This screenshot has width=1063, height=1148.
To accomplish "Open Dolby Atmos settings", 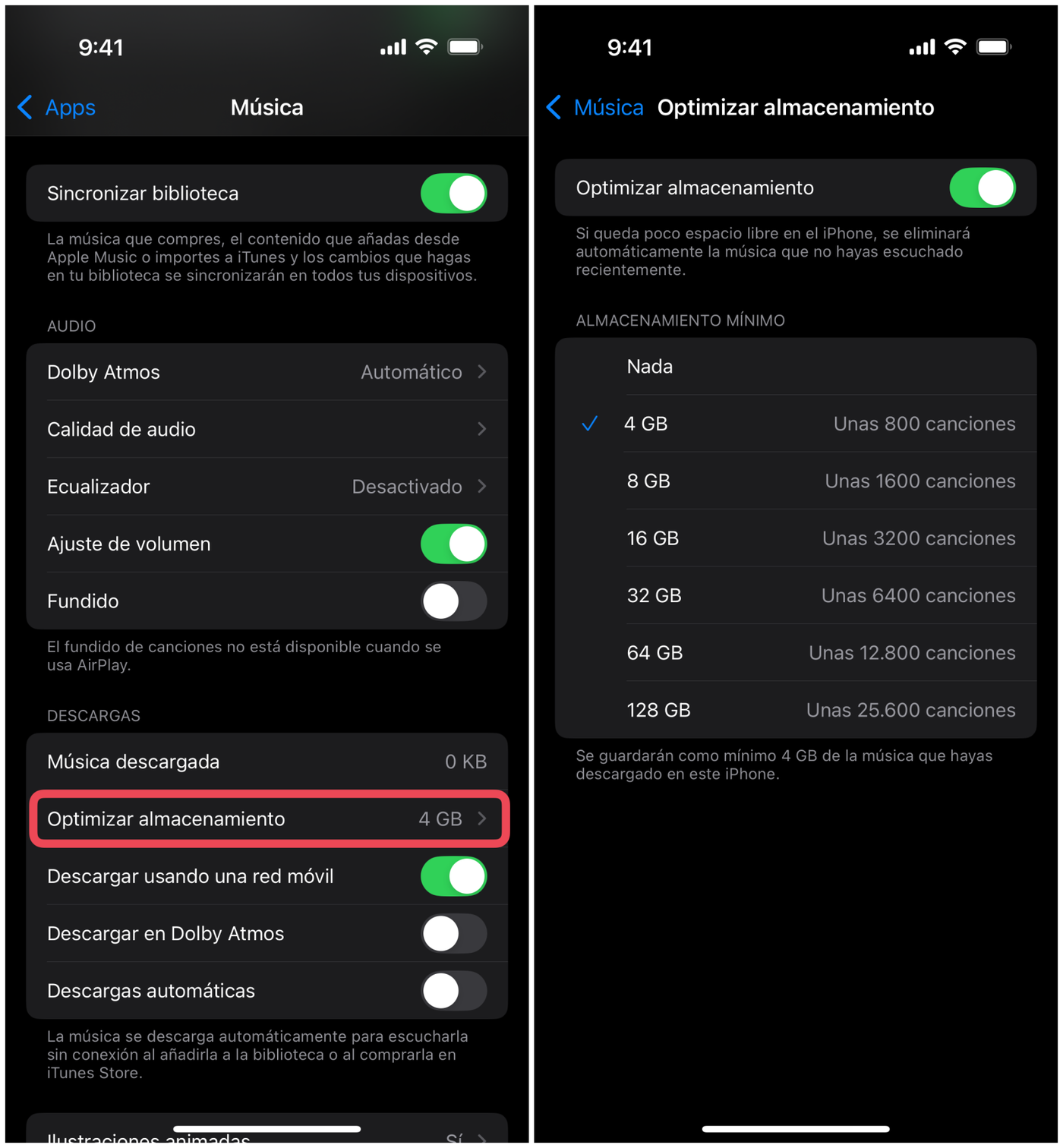I will point(267,372).
